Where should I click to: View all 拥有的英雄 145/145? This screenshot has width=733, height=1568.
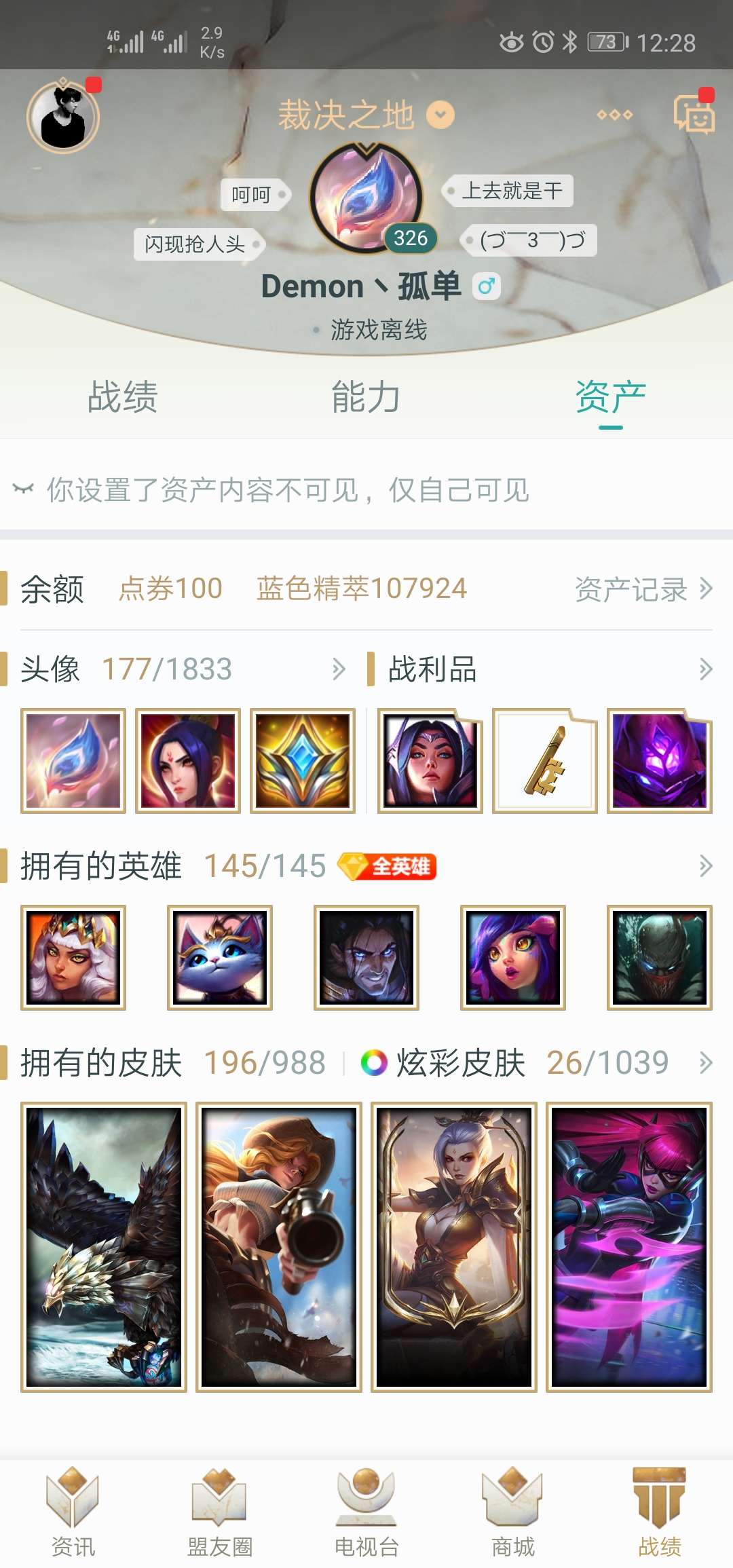click(705, 866)
